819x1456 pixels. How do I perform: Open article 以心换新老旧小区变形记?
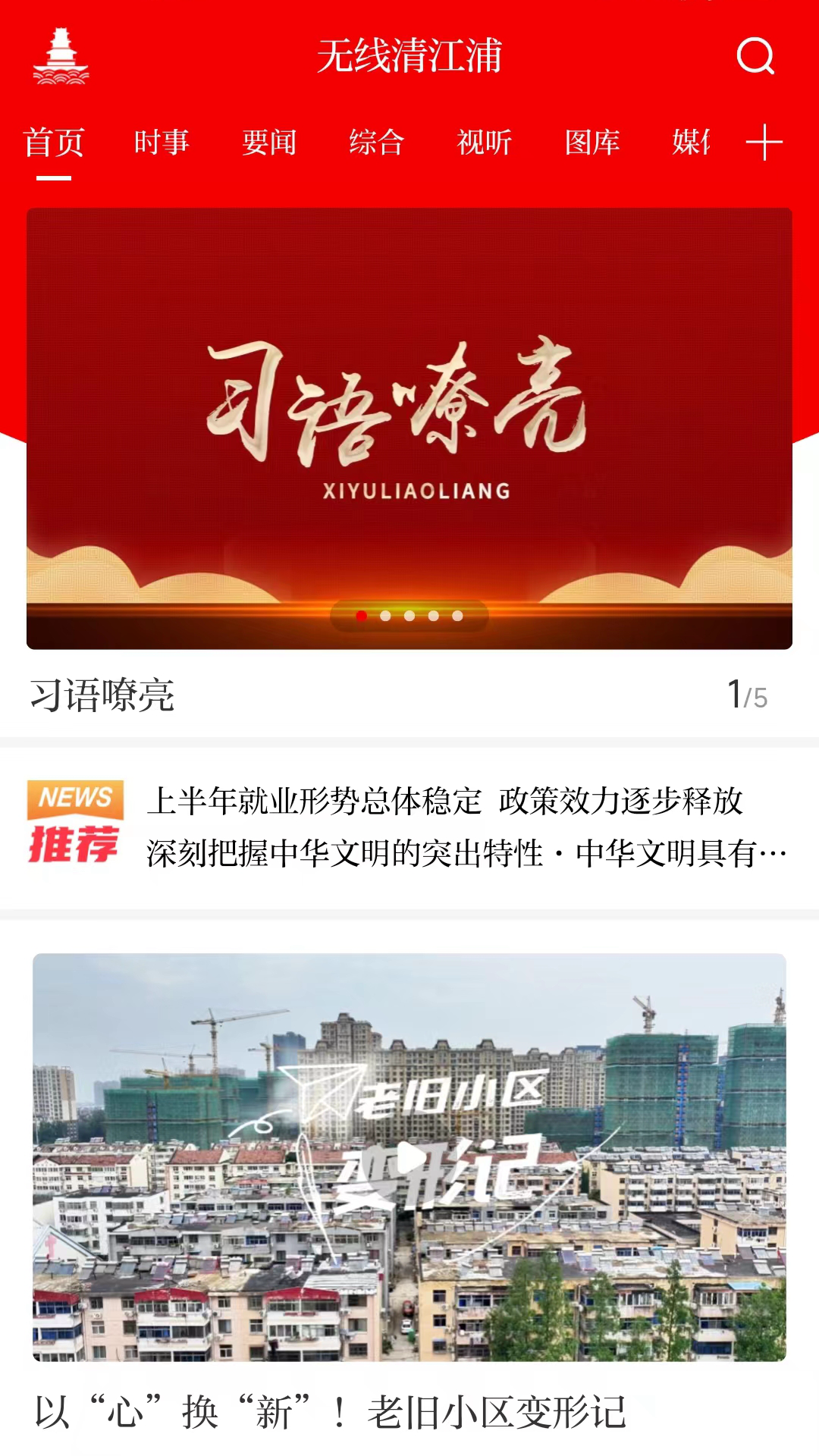(328, 1410)
